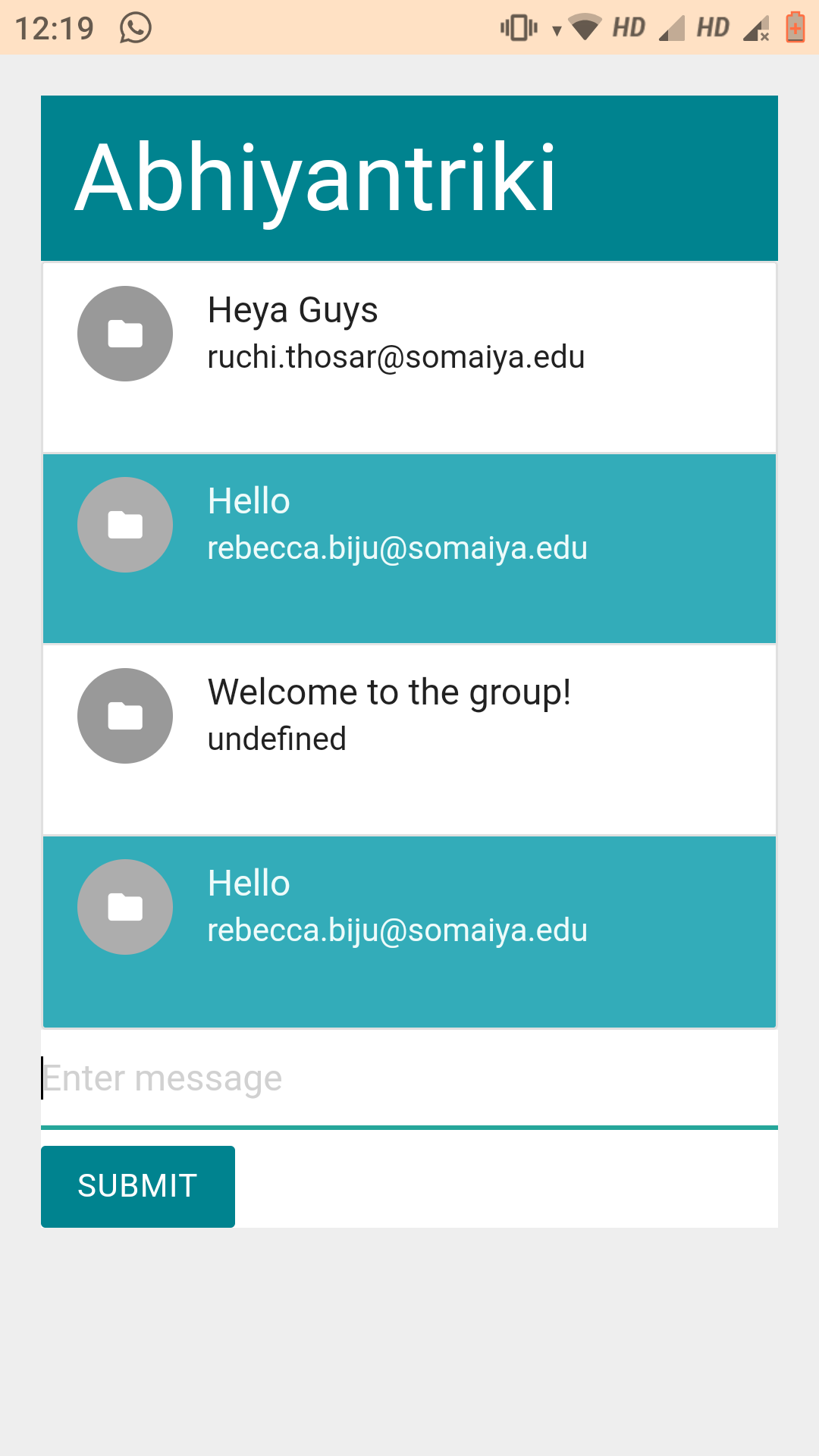819x1456 pixels.
Task: Open the Heya Guys message from ruchi.thosar
Action: click(409, 357)
